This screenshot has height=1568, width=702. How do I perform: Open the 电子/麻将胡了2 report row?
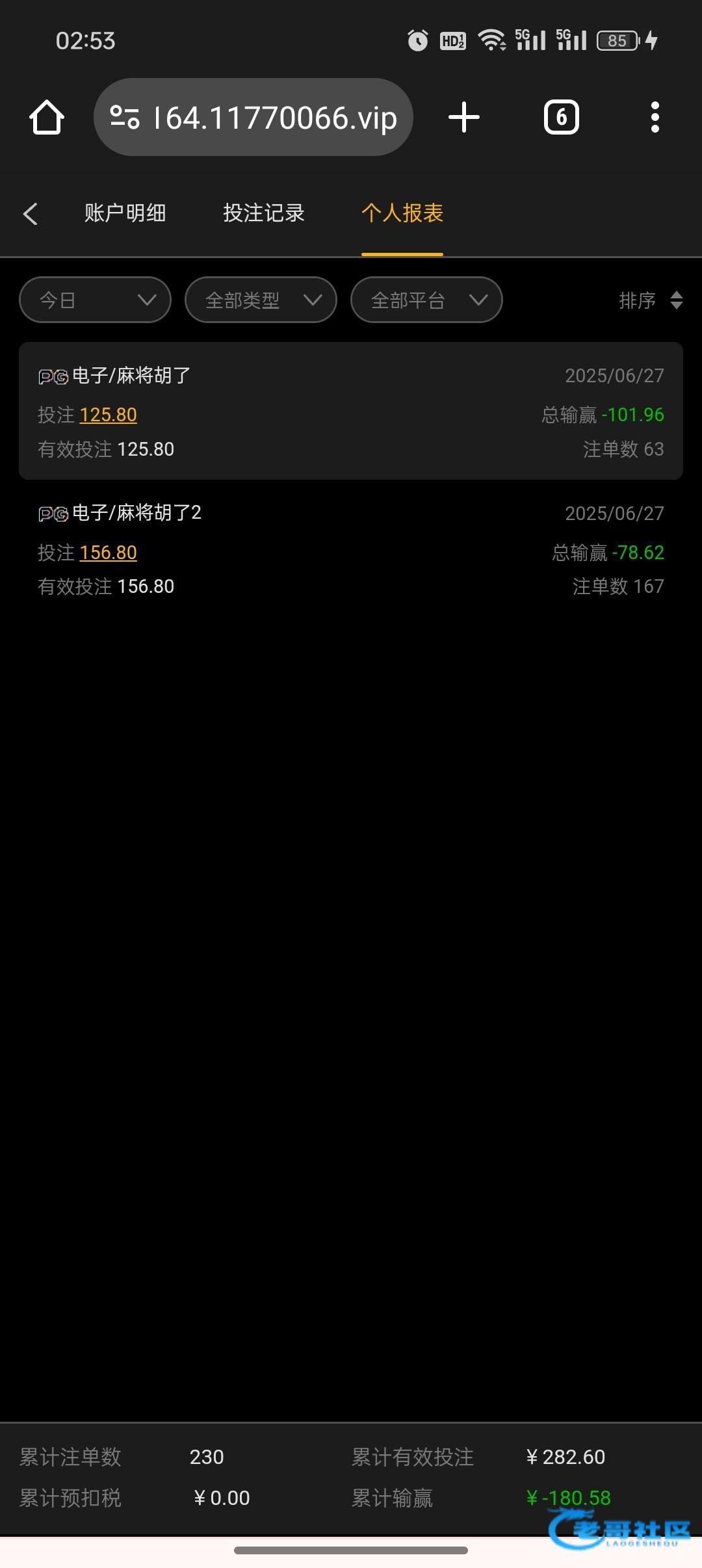(351, 549)
